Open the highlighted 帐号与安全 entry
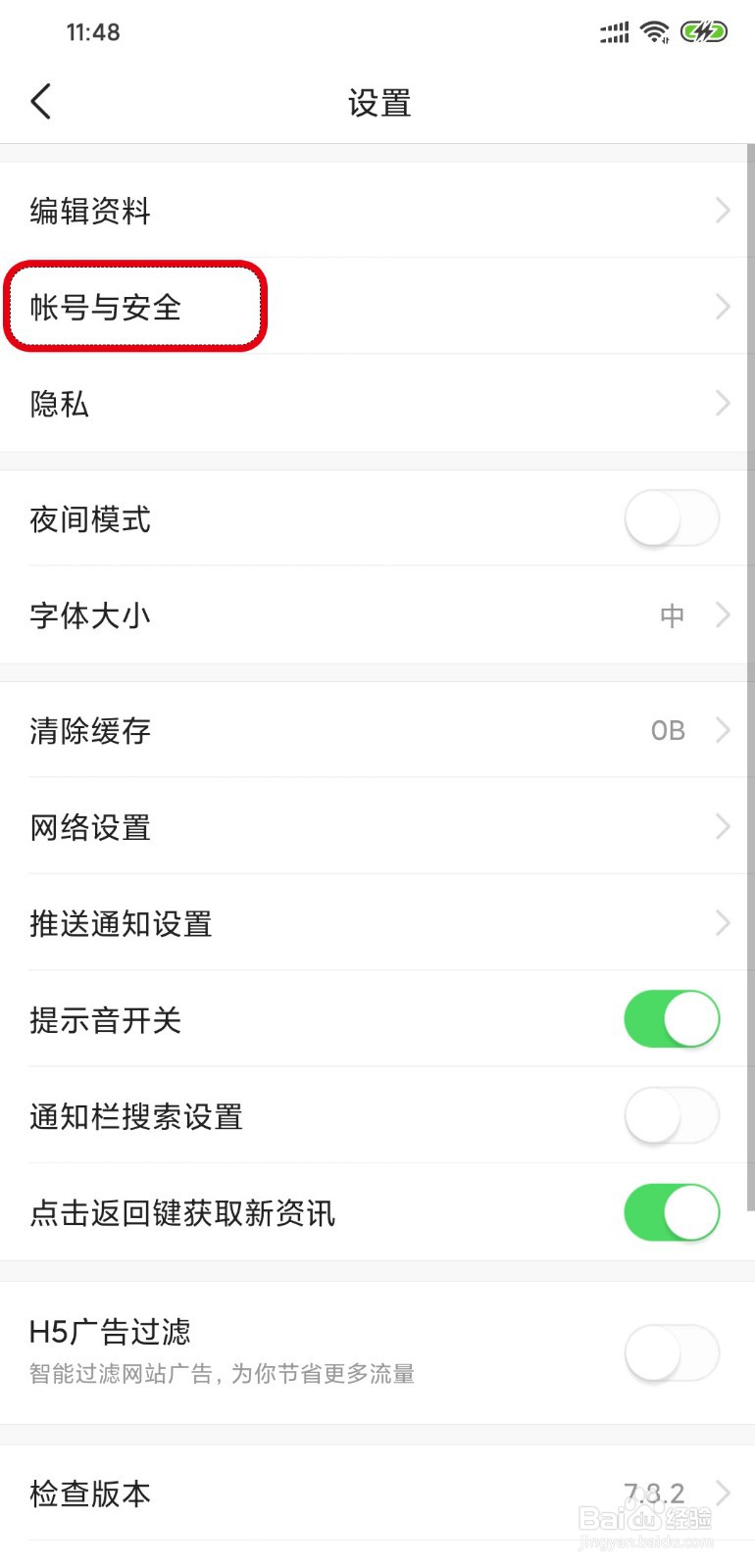The width and height of the screenshot is (755, 1568). pos(134,306)
